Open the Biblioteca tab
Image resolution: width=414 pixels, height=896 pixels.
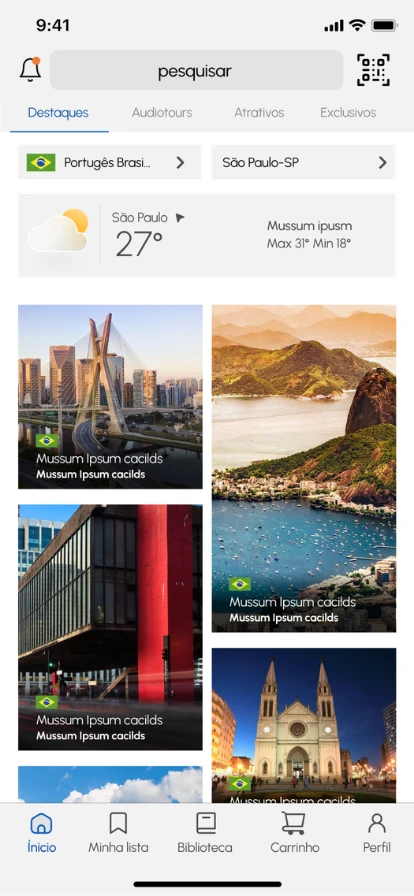[x=205, y=833]
